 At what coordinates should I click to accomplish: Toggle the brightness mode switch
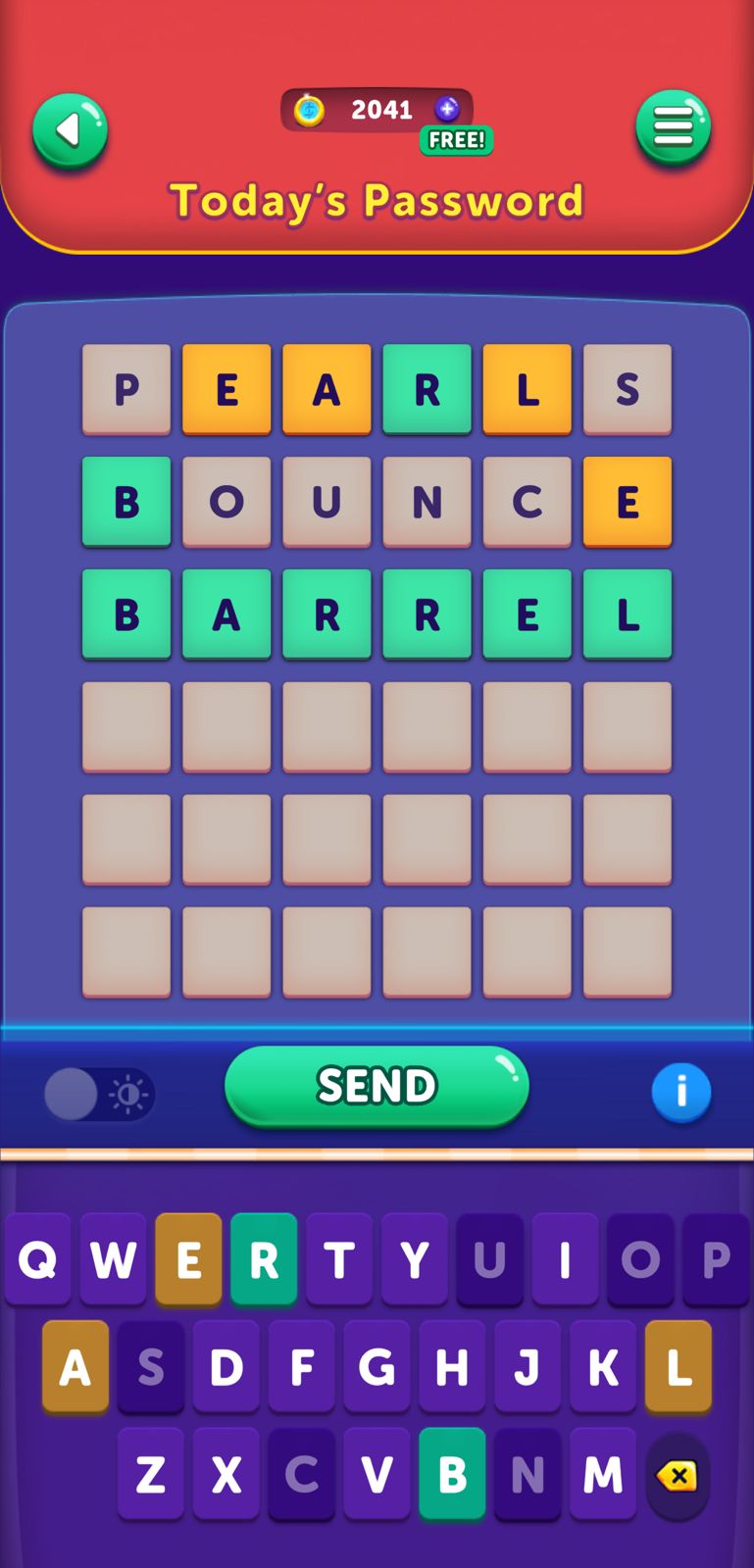[99, 1094]
